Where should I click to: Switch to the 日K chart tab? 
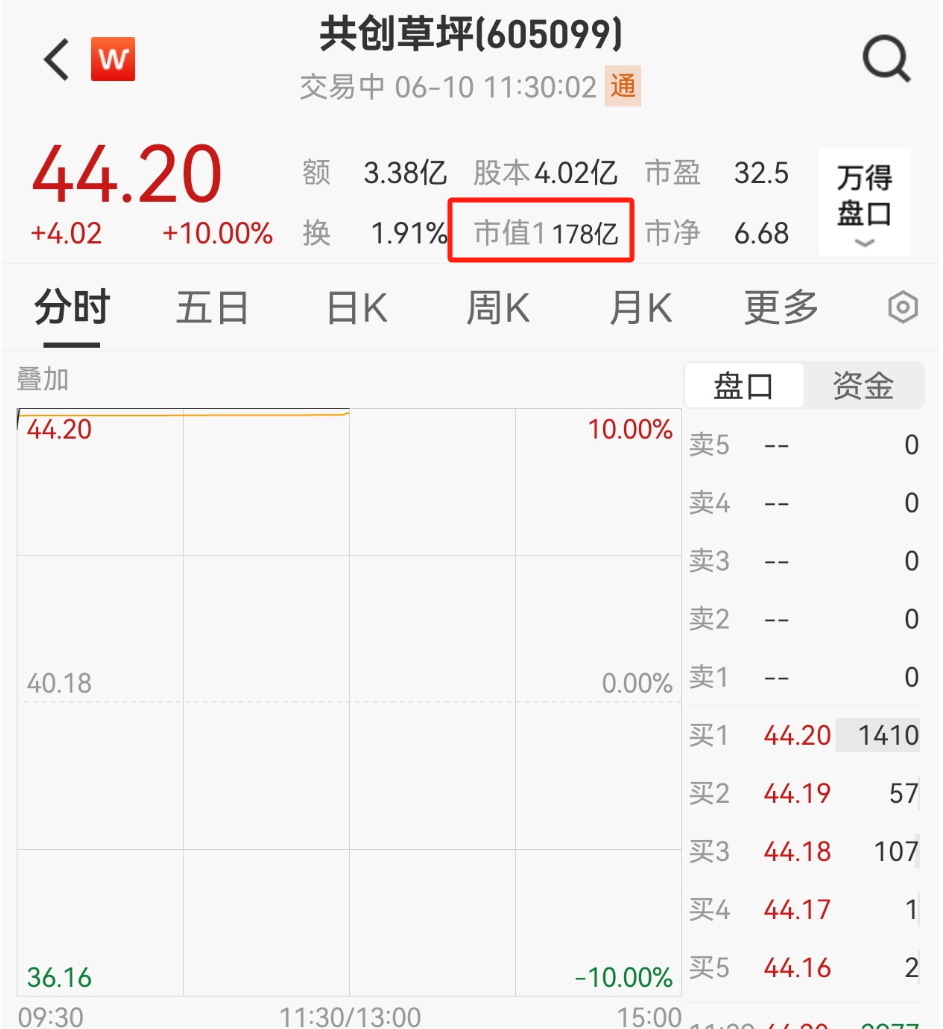tap(357, 308)
